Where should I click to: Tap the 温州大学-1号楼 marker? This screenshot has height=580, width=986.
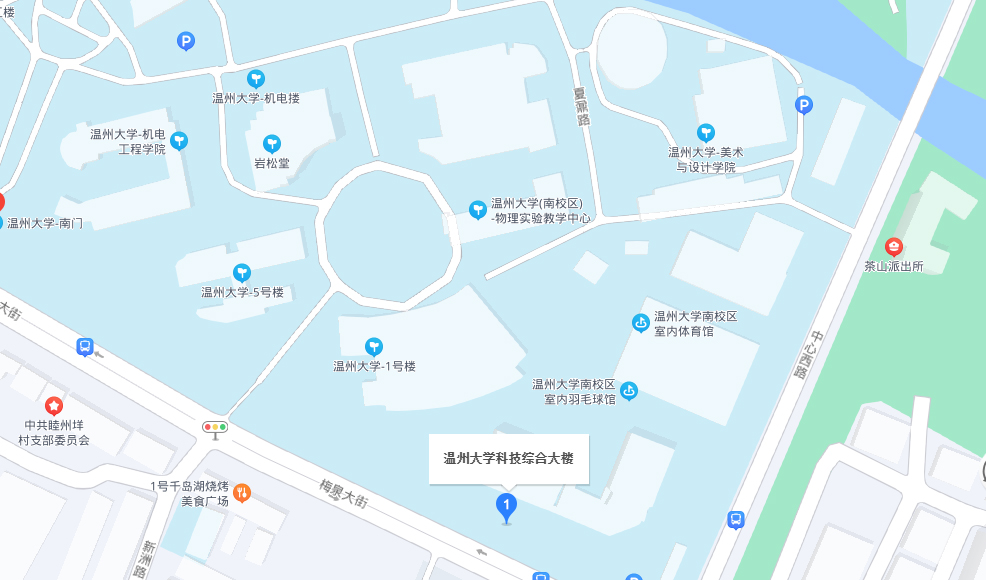[374, 346]
